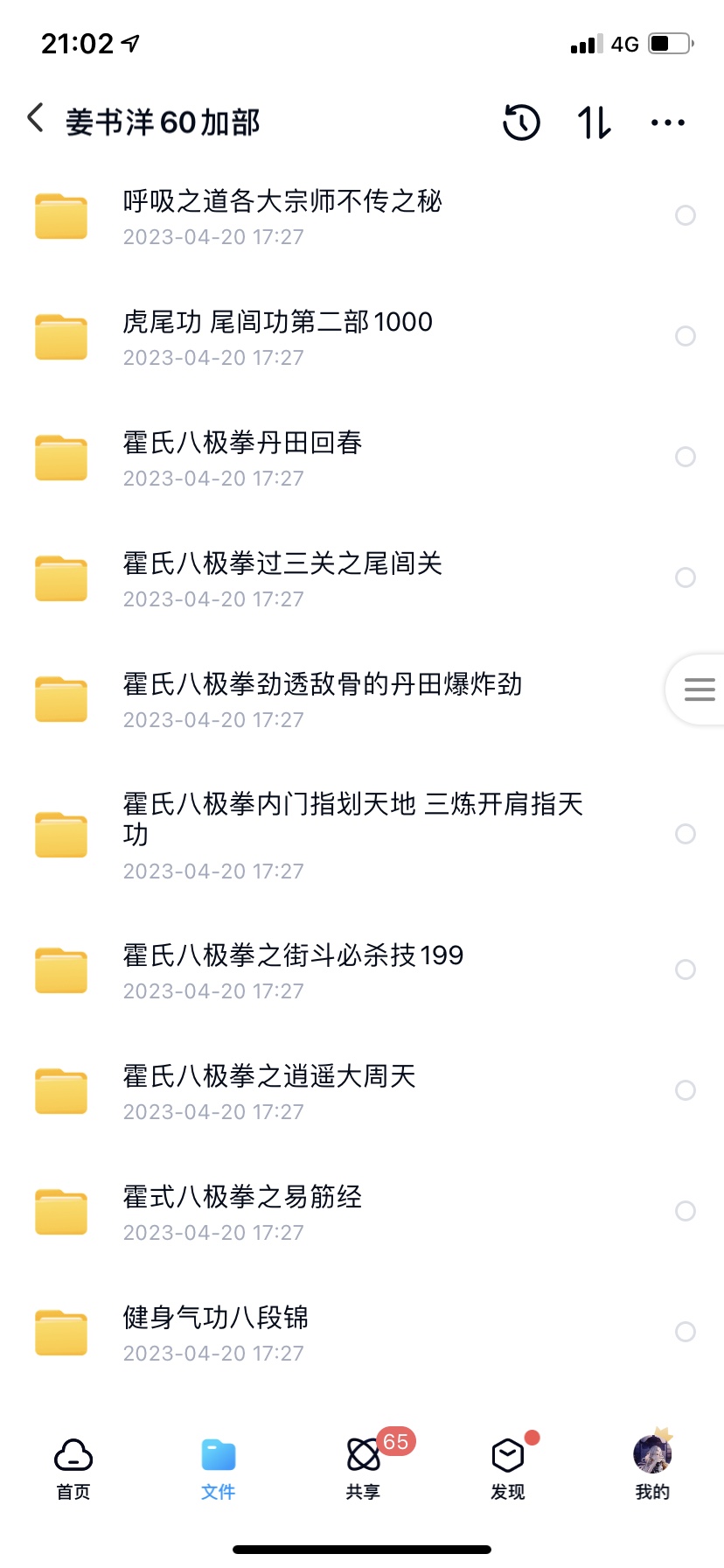
Task: Open the sort order icon
Action: [595, 122]
